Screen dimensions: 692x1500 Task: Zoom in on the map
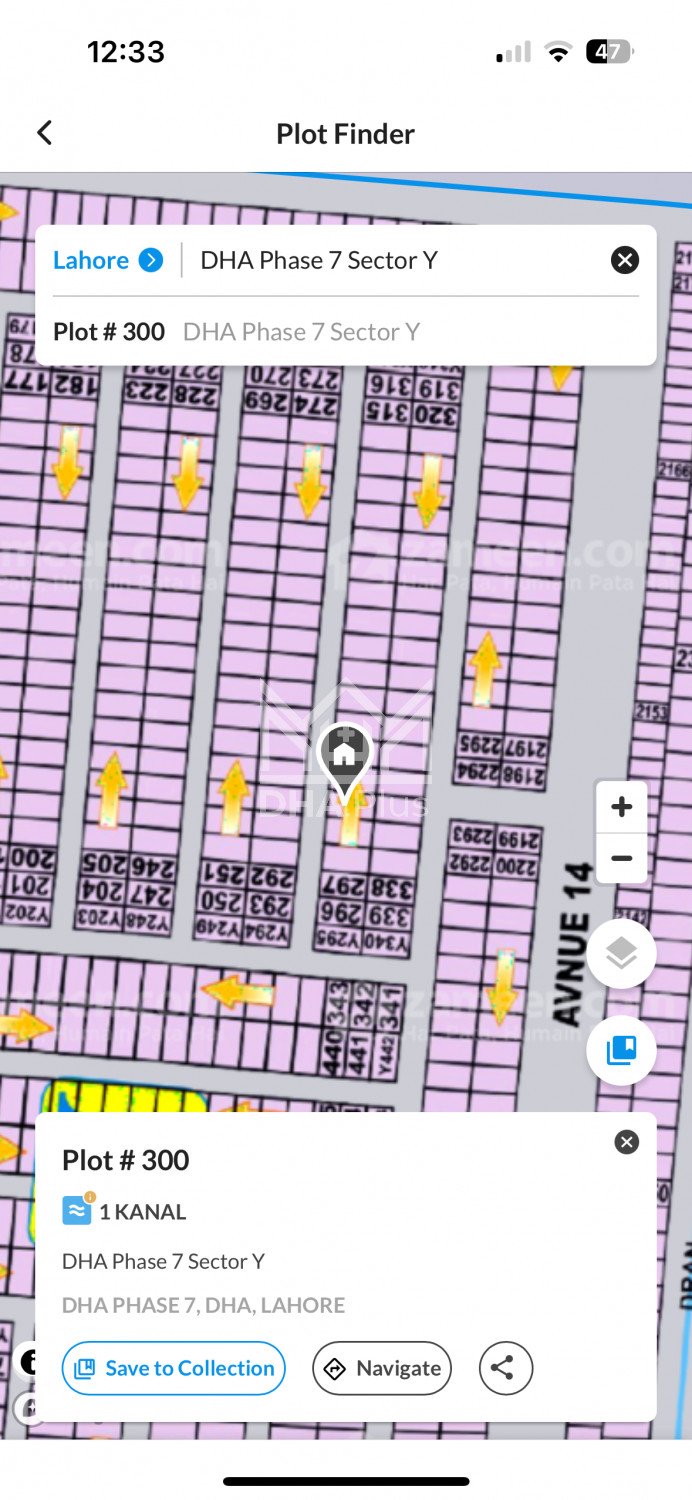click(x=622, y=808)
